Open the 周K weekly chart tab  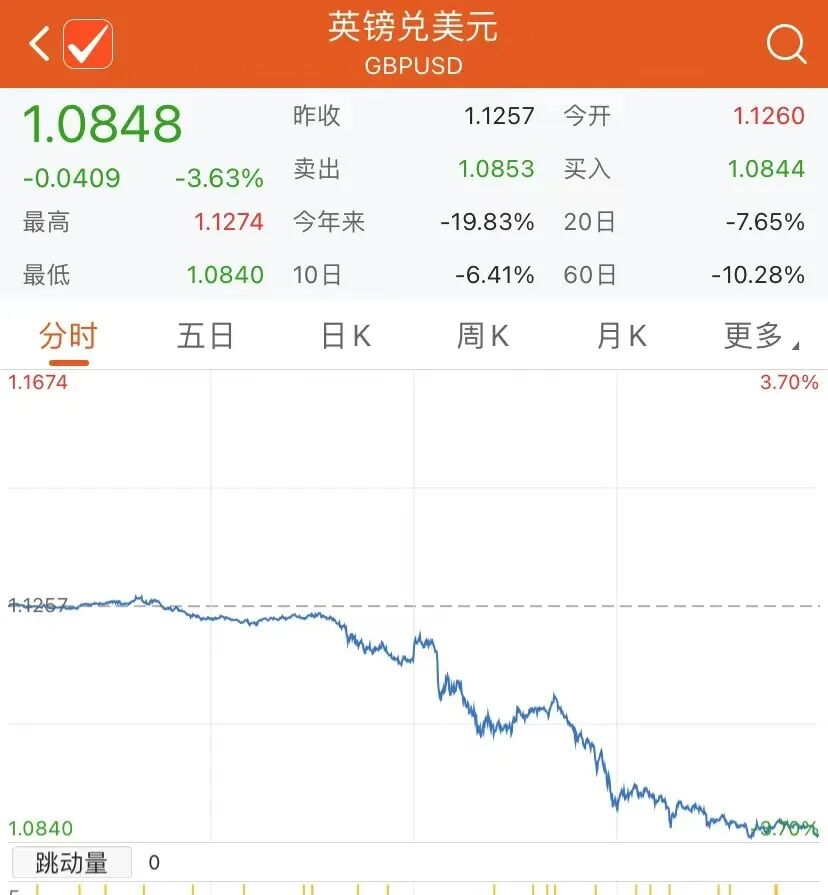pos(483,336)
